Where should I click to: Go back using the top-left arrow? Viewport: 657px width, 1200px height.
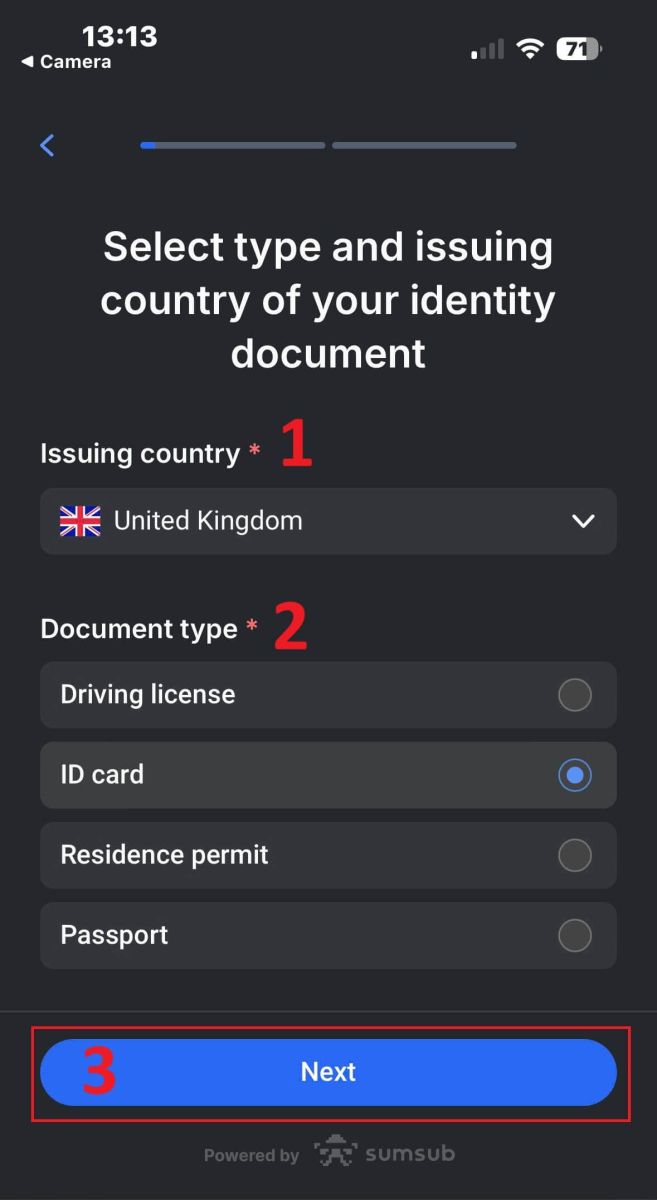tap(47, 146)
